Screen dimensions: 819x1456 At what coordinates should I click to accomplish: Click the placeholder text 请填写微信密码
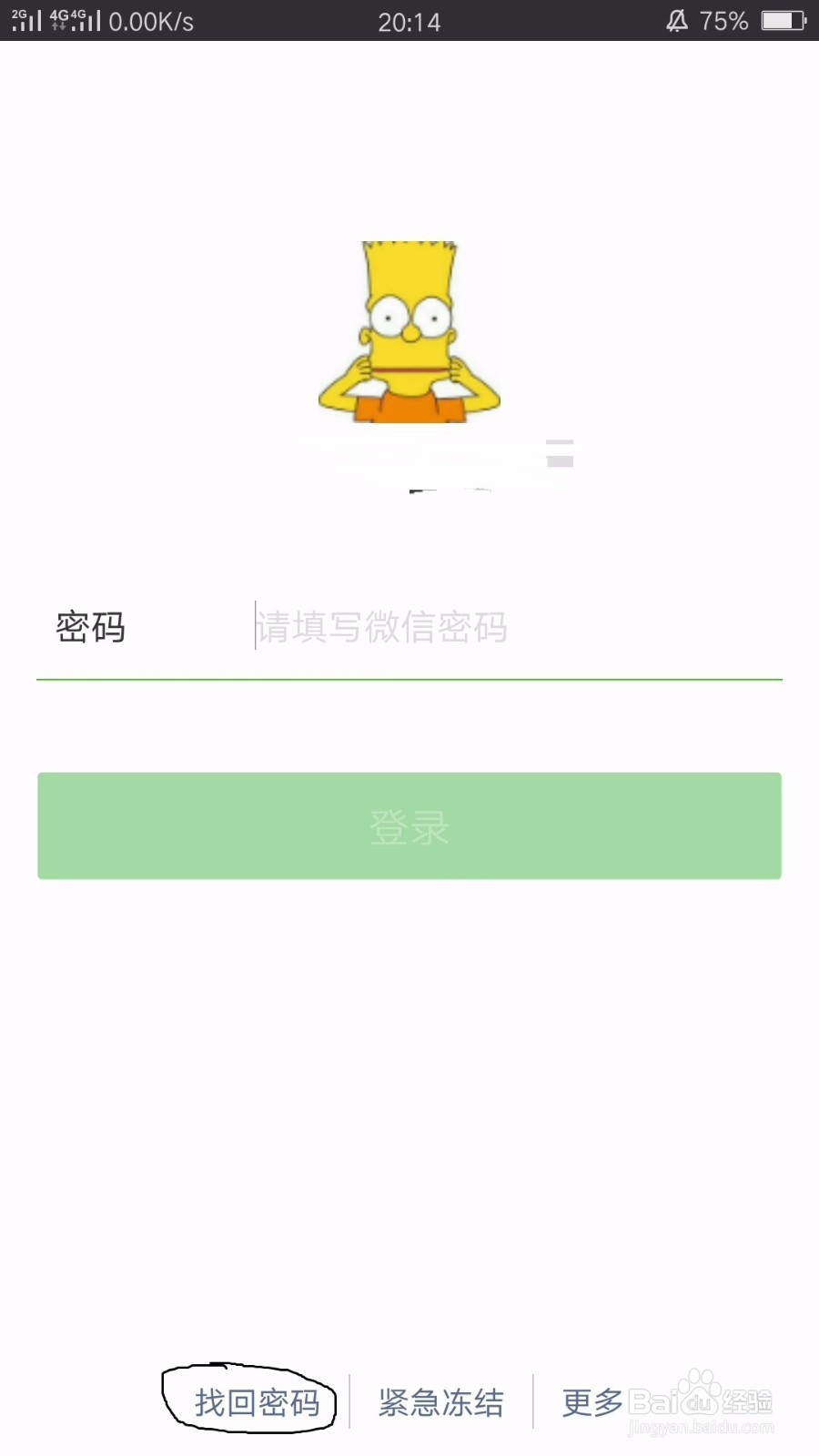point(382,628)
